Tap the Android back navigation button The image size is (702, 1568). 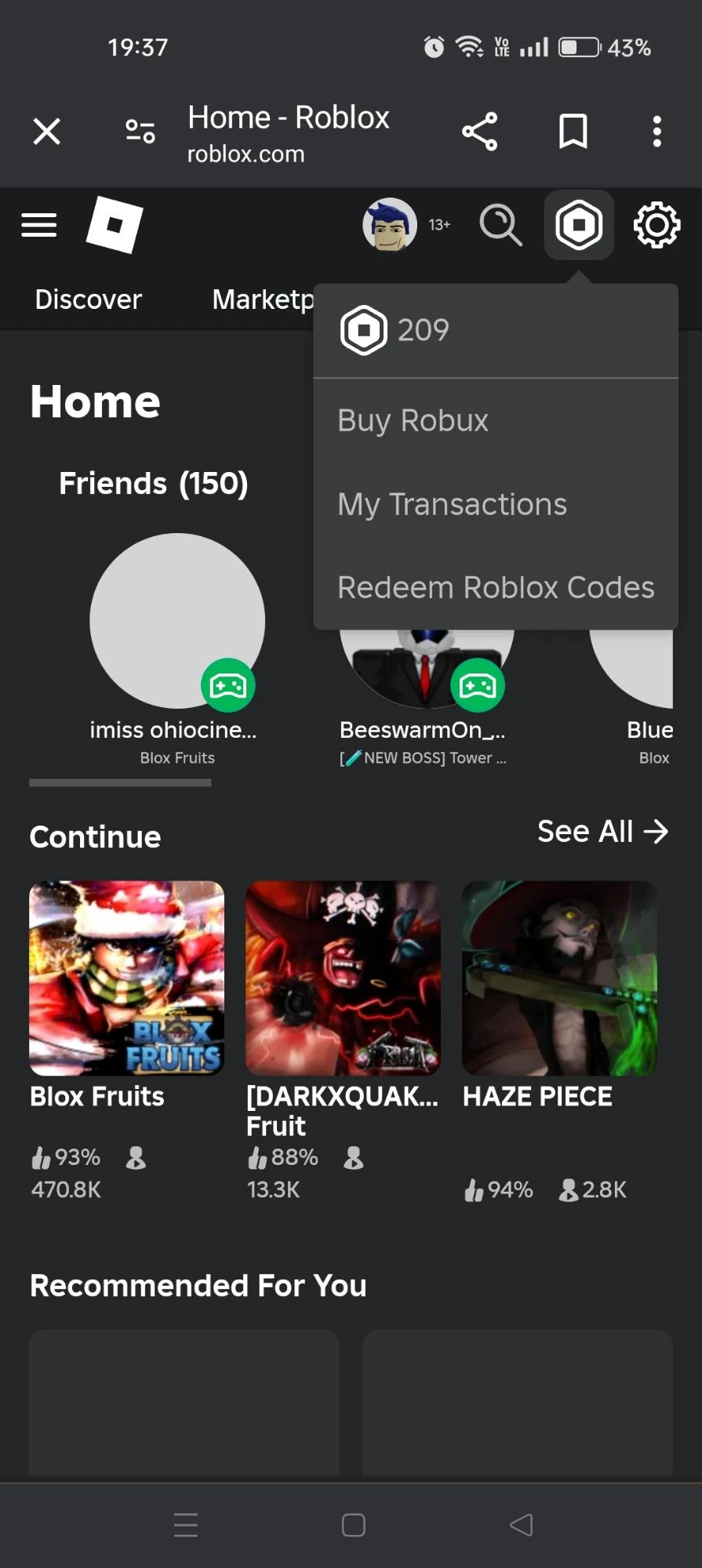point(520,1524)
